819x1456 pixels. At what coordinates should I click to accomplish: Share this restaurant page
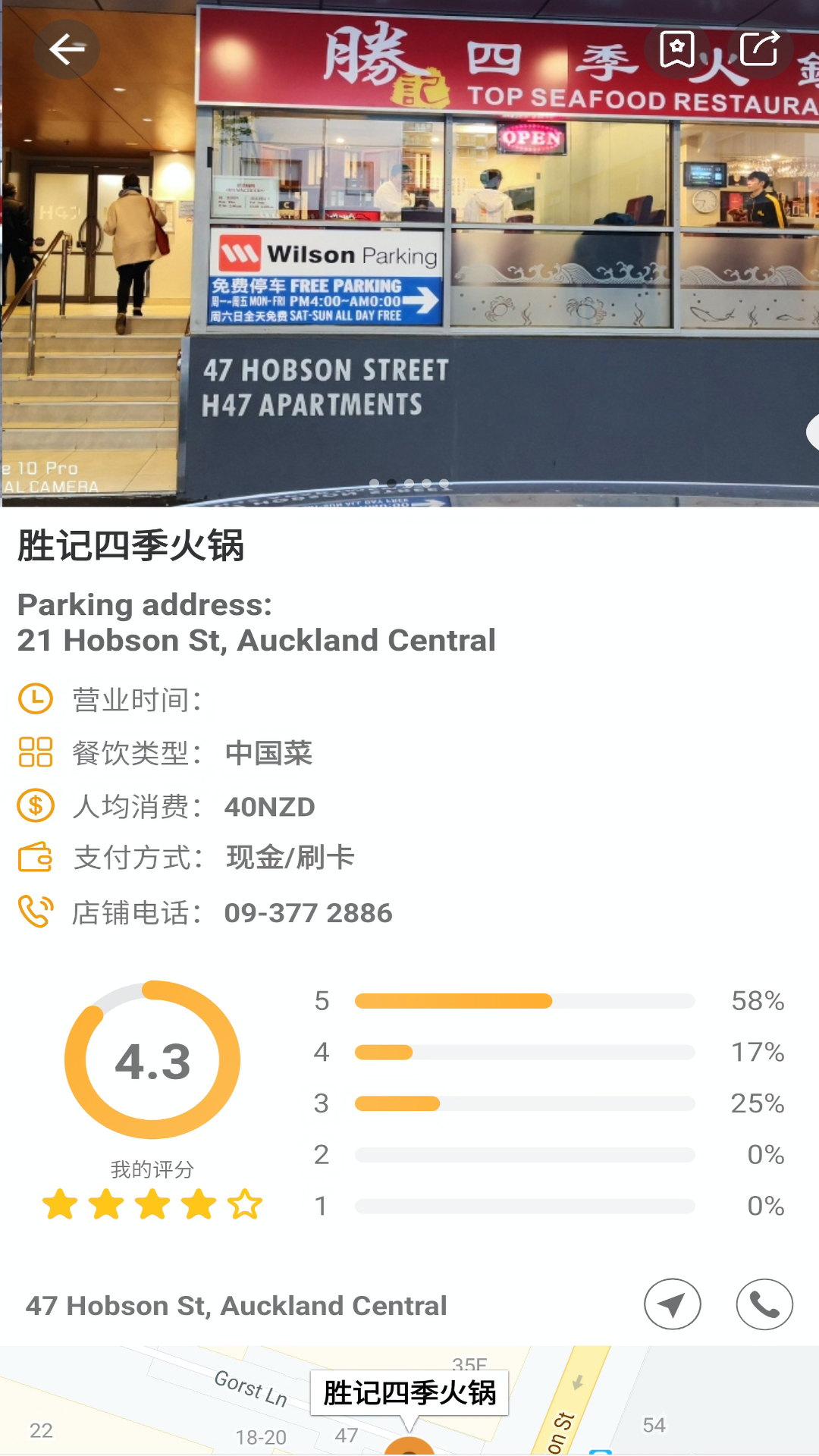point(760,50)
